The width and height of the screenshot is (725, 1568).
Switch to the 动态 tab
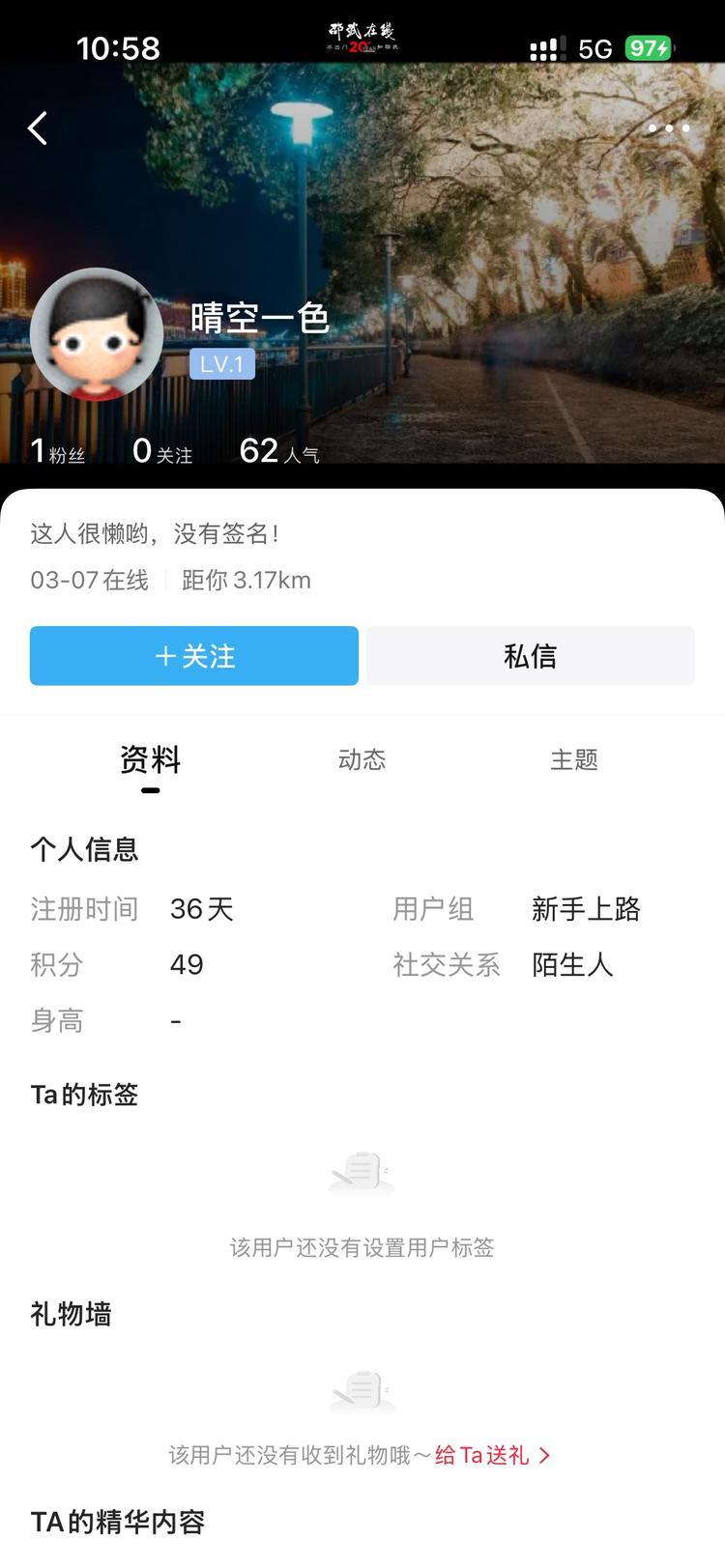coord(362,760)
